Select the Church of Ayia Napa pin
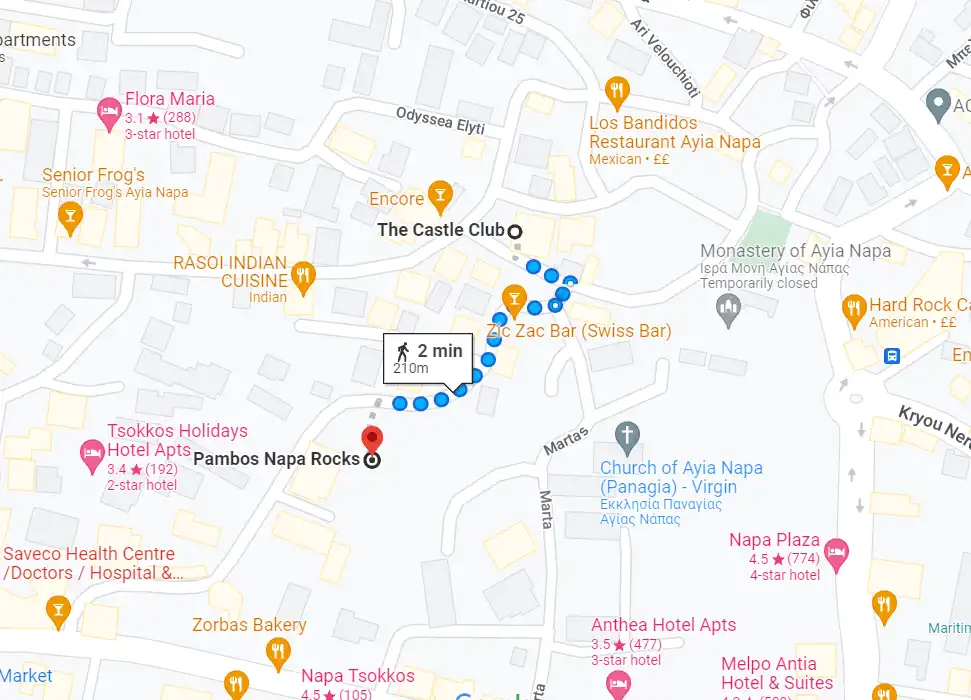Viewport: 971px width, 700px height. click(x=627, y=436)
